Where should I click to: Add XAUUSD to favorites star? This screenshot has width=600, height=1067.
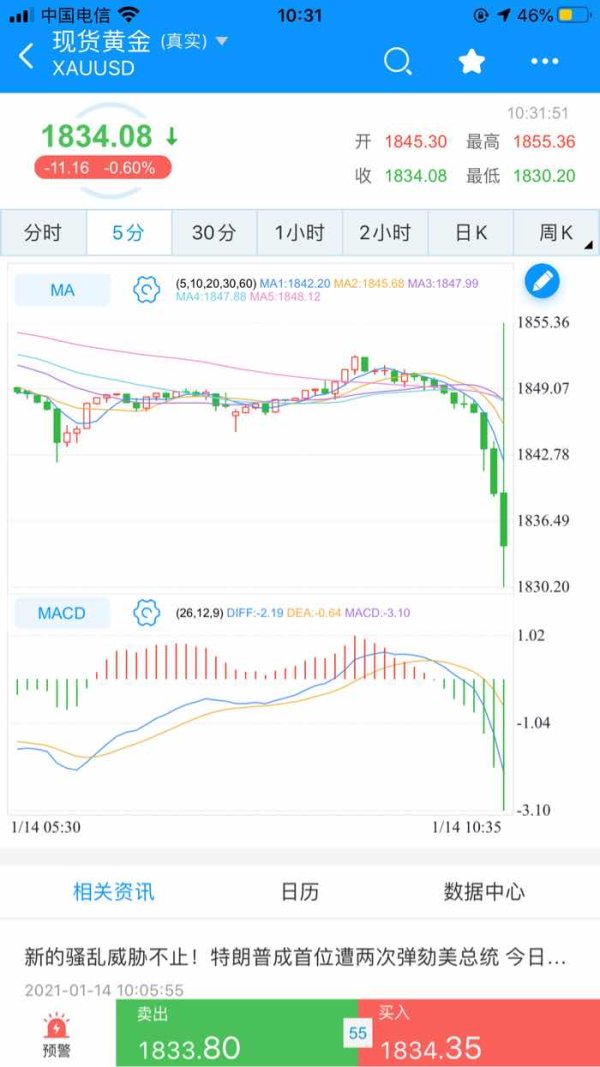point(471,61)
